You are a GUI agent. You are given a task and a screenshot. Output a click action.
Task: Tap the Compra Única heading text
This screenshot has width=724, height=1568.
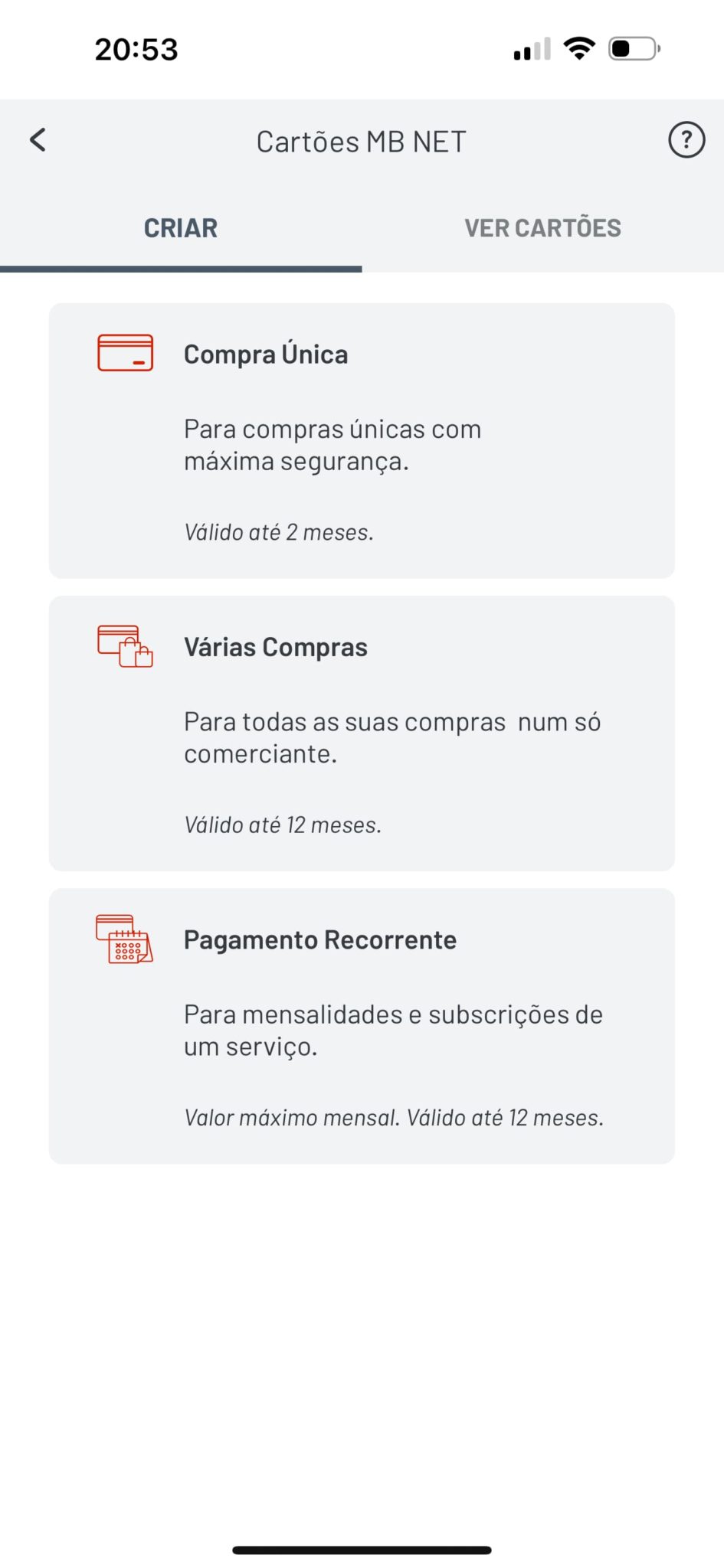click(265, 353)
